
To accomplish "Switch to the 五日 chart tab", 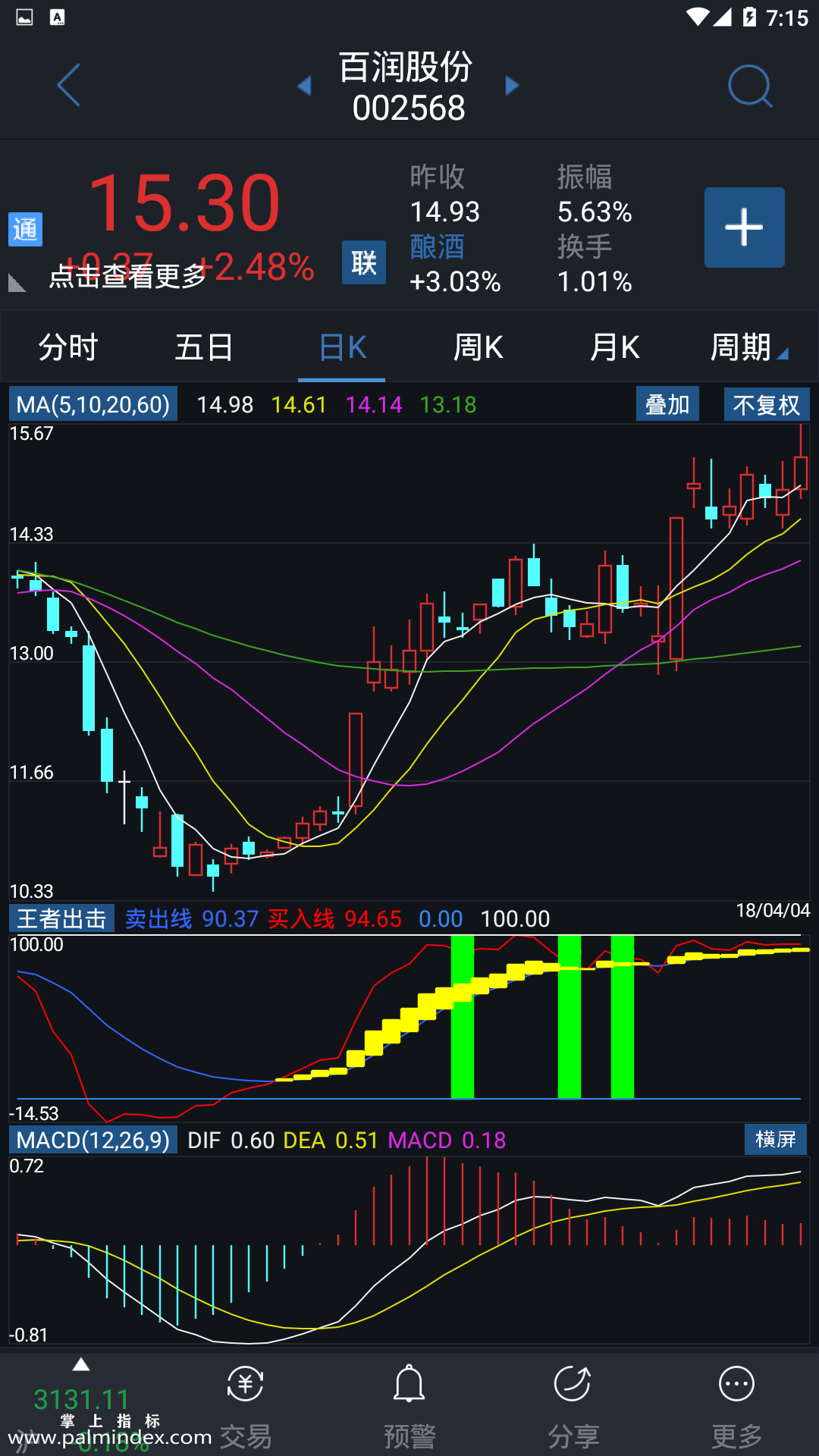I will (x=204, y=347).
